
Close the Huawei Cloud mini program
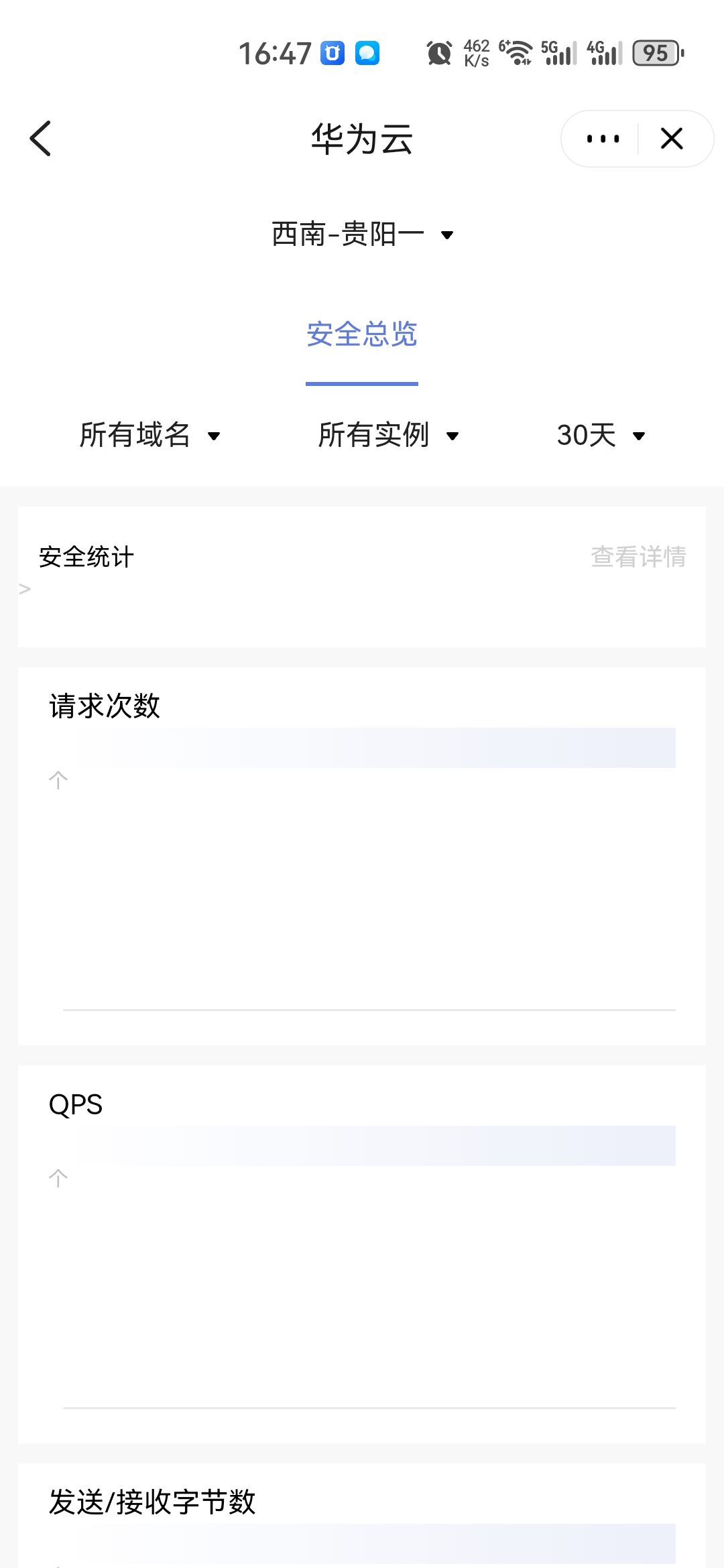(672, 139)
